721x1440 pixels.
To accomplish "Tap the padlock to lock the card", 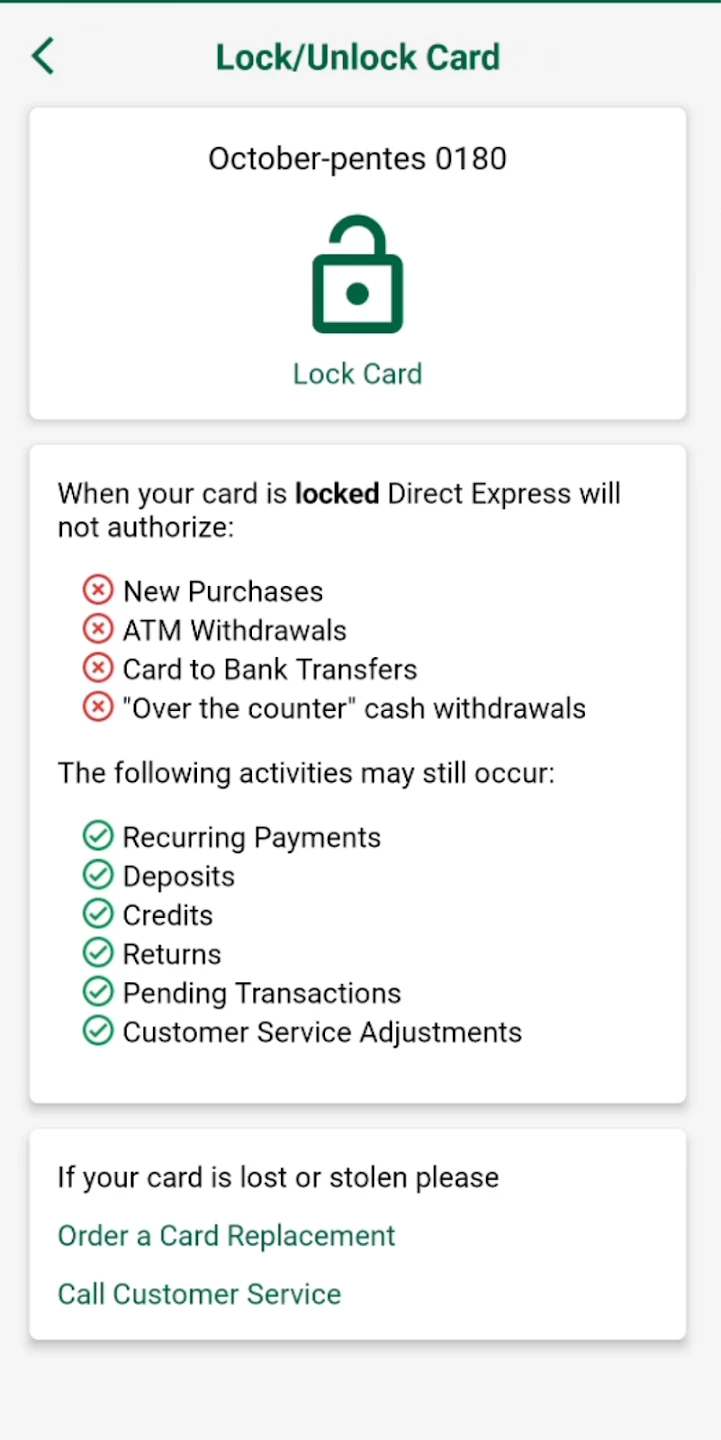I will (x=357, y=277).
